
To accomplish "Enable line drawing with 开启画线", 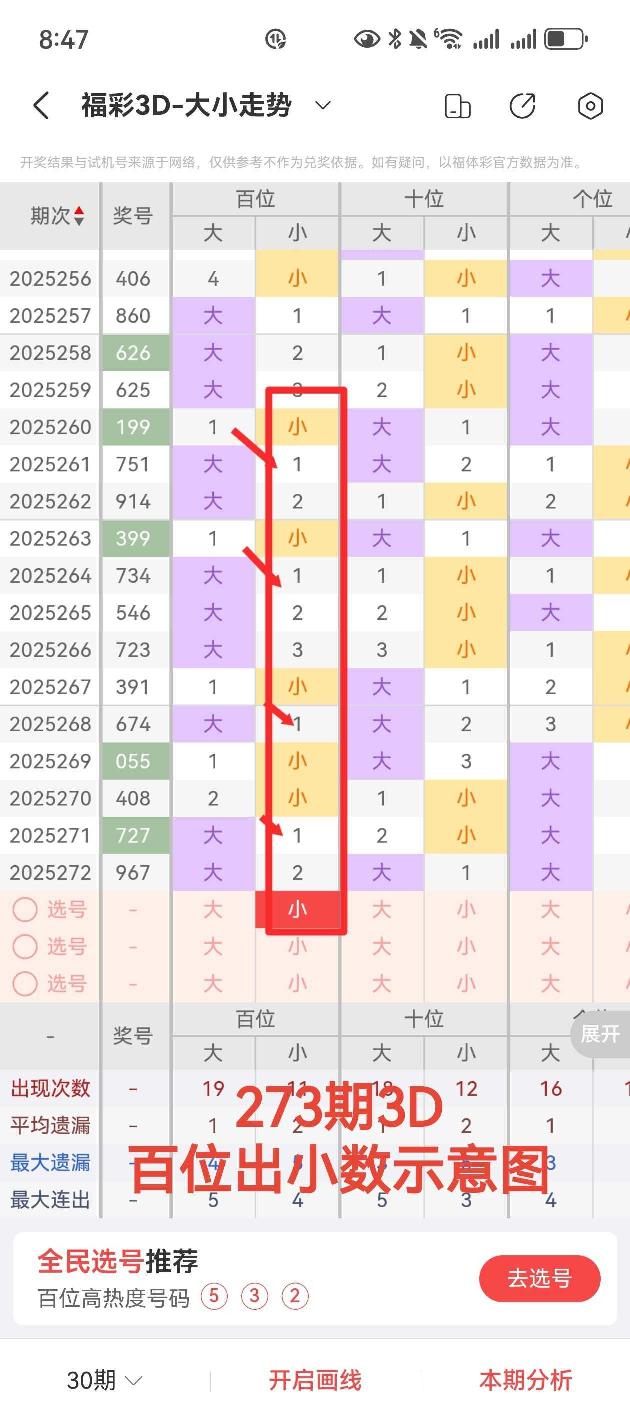I will (315, 1381).
